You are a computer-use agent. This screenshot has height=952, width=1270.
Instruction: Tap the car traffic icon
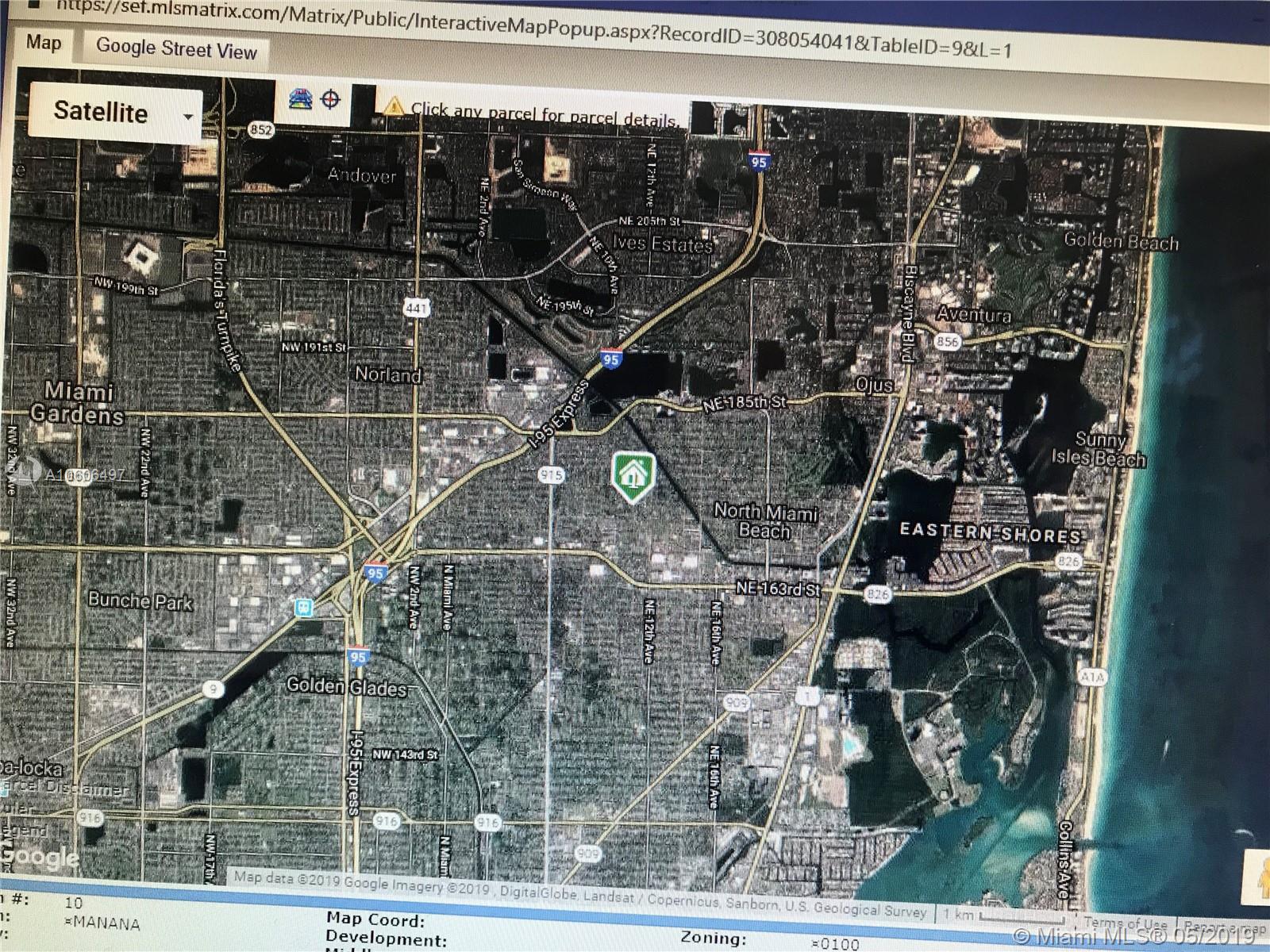(x=300, y=100)
